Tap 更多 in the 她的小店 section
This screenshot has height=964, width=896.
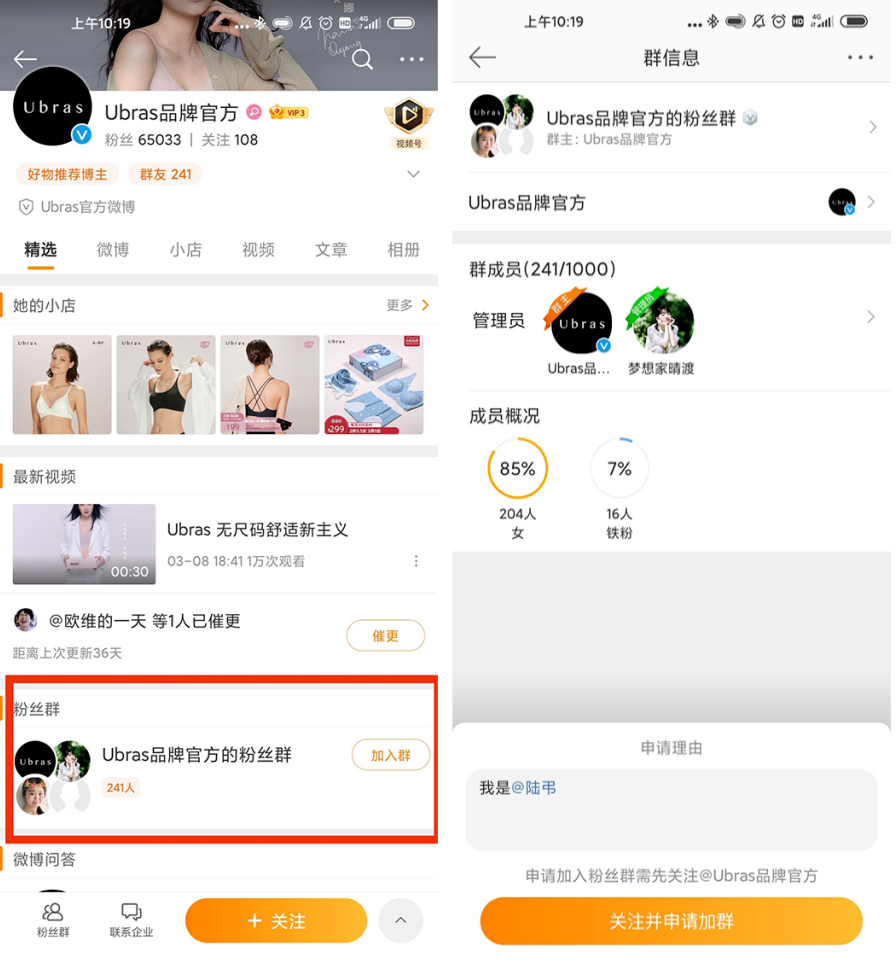[x=407, y=305]
